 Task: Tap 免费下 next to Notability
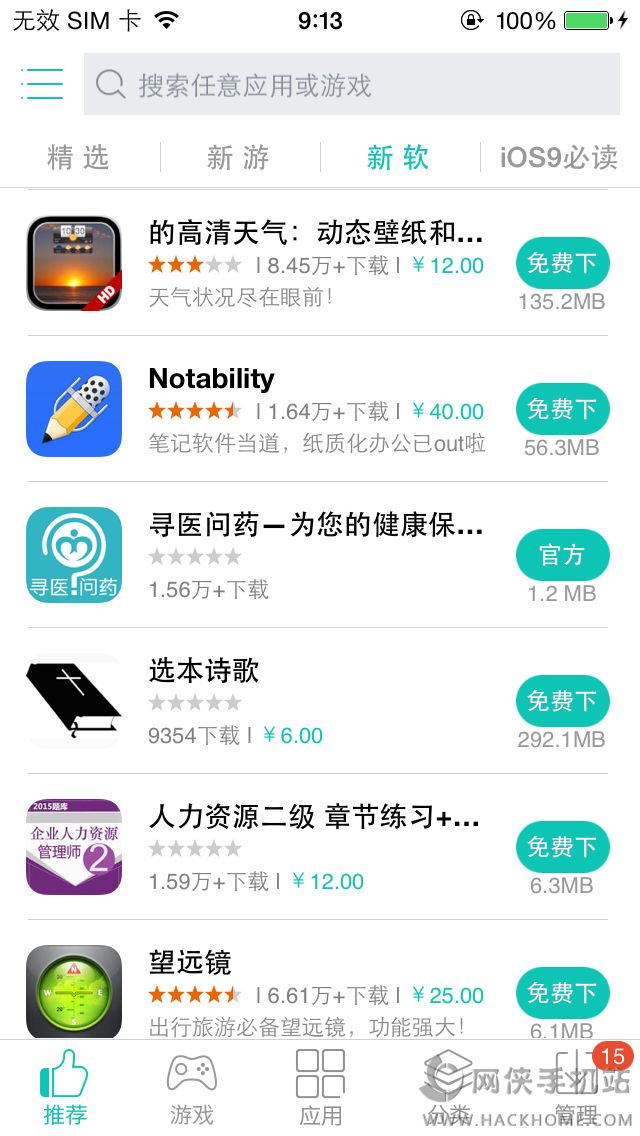point(562,409)
